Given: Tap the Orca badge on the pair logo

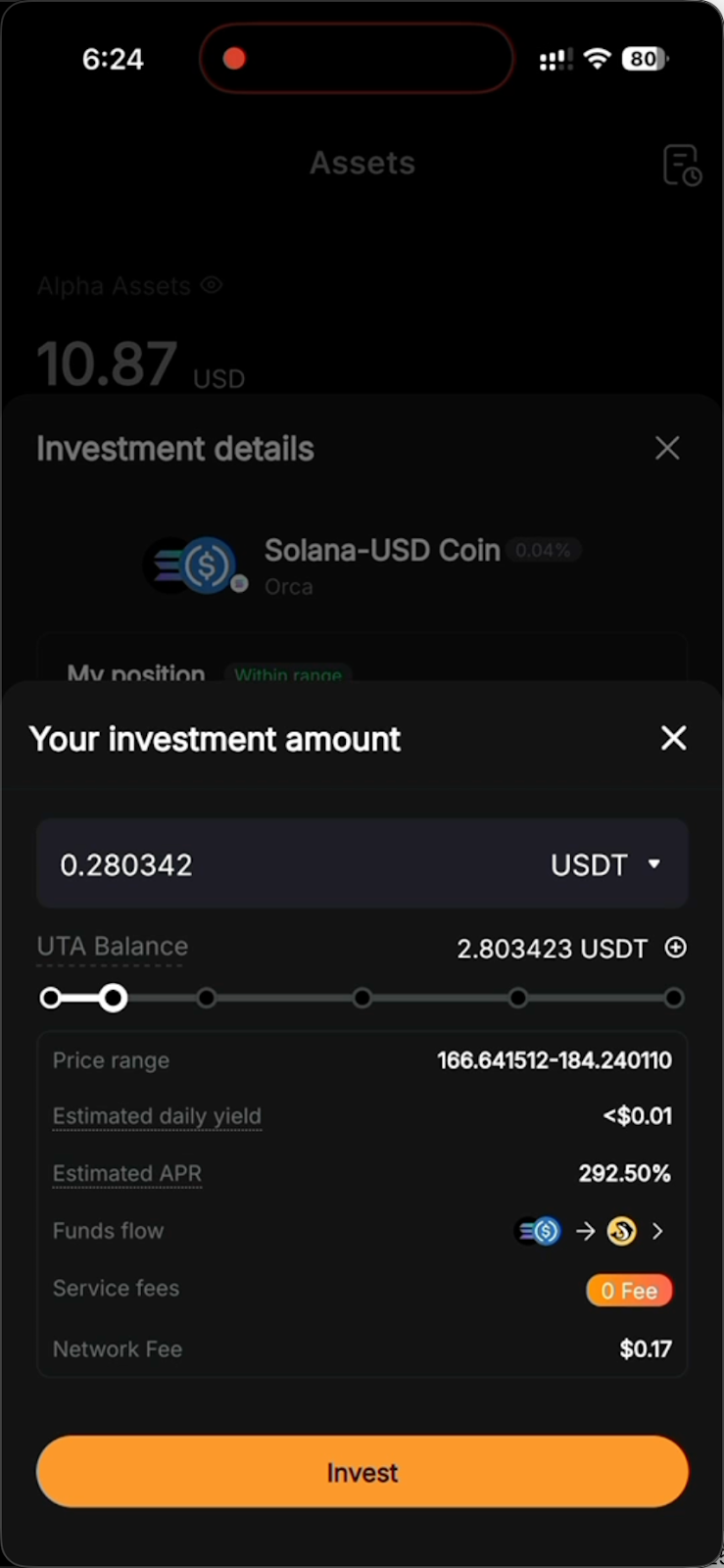Looking at the screenshot, I should coord(239,585).
